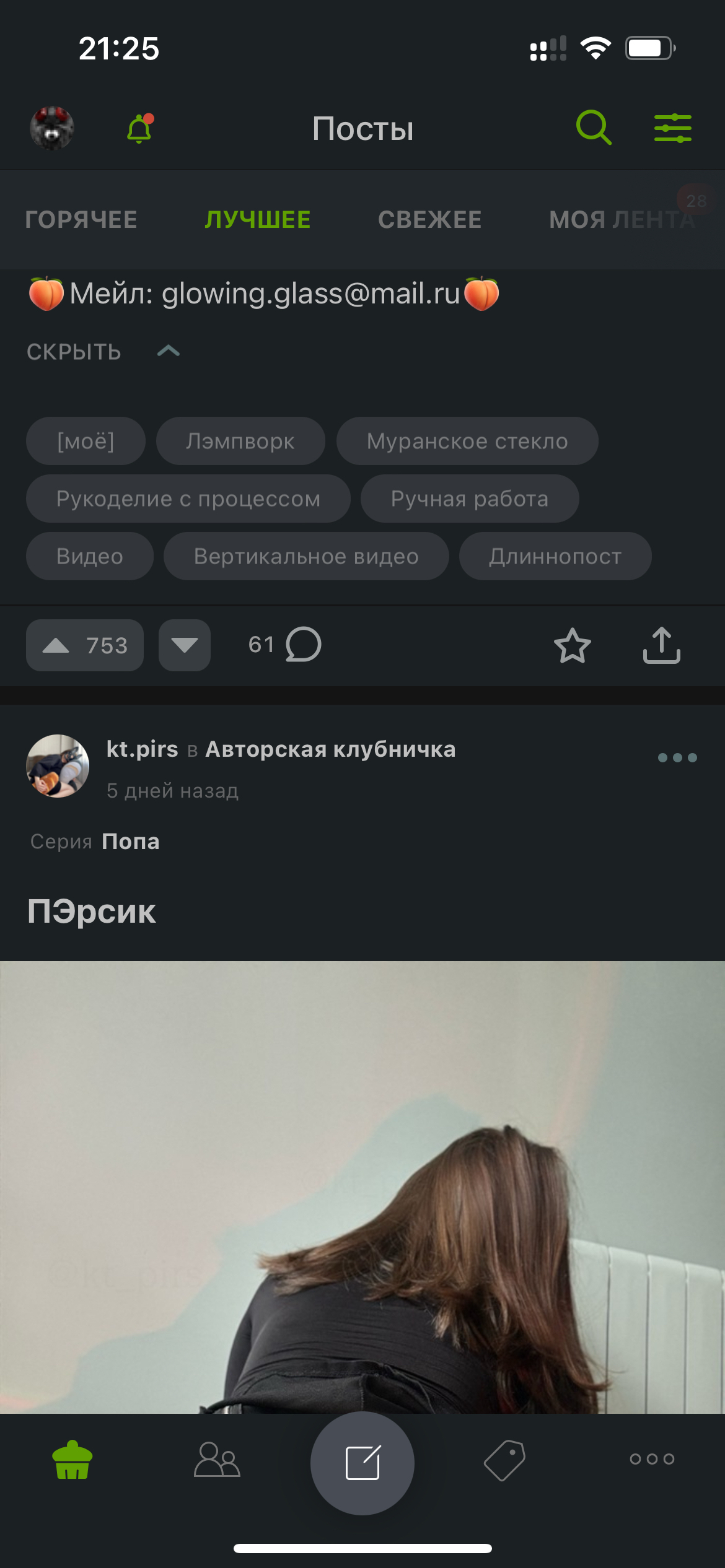Open the Длиннопост tag

click(x=555, y=556)
